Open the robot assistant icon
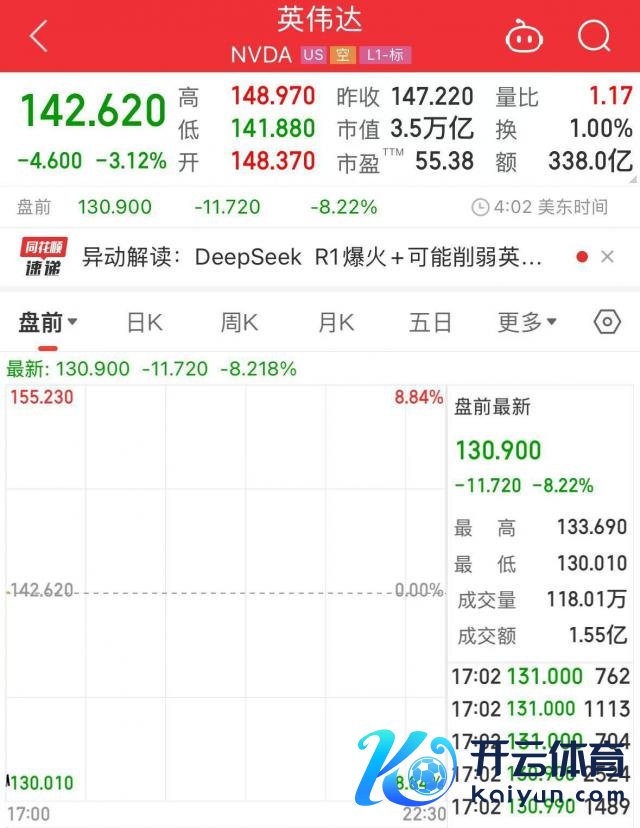Viewport: 640px width, 828px height. tap(524, 37)
